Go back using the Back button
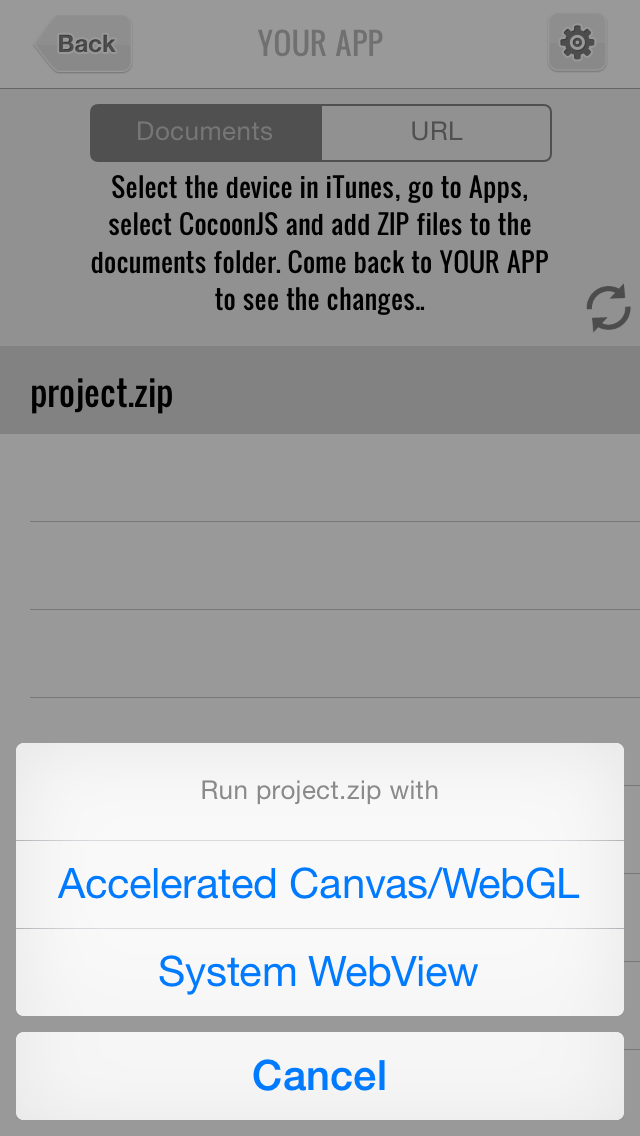The width and height of the screenshot is (640, 1136). 83,44
